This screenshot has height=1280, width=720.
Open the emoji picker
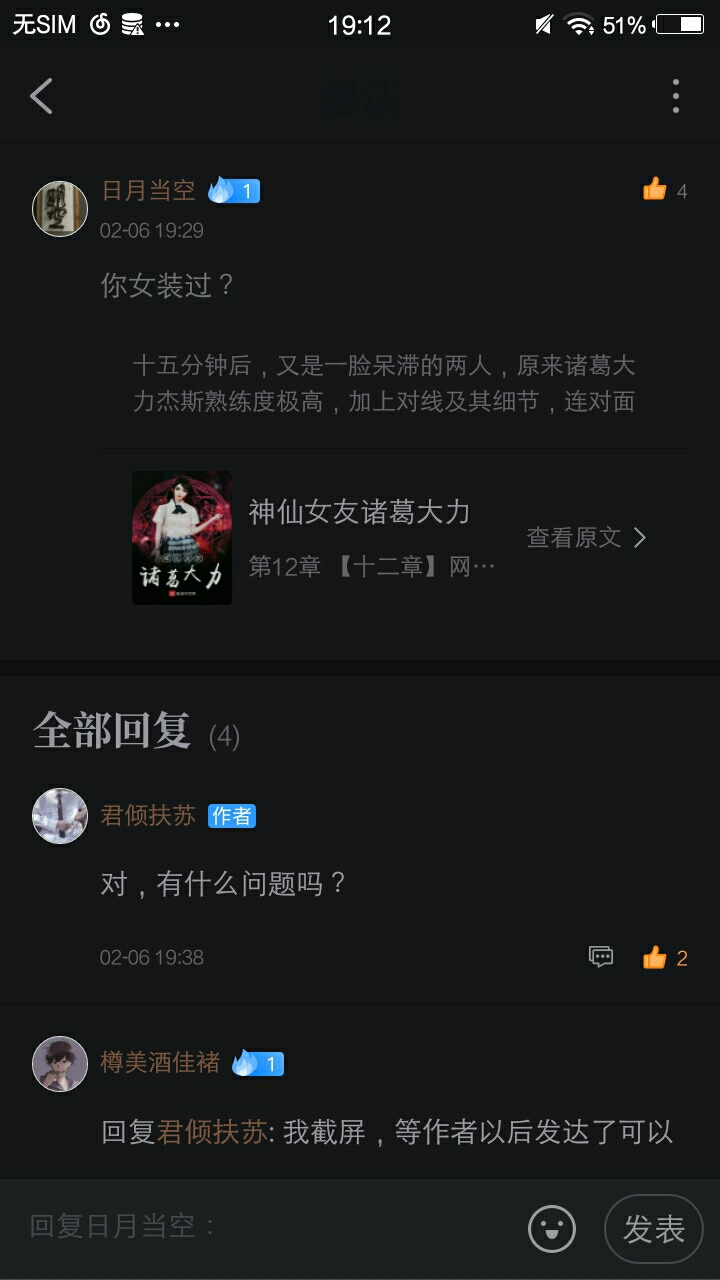point(552,1228)
